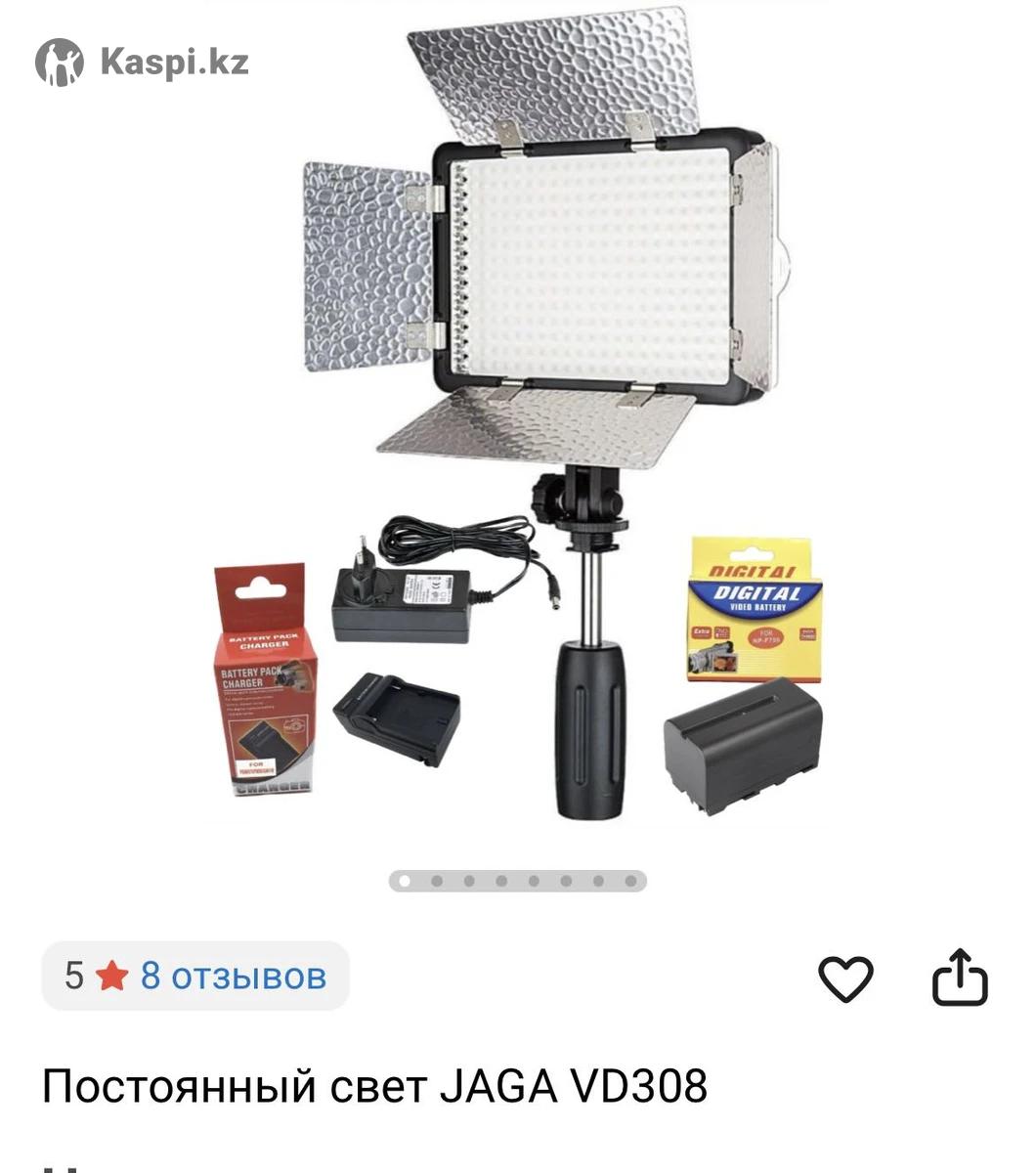
Task: Share this product listing
Action: (960, 977)
